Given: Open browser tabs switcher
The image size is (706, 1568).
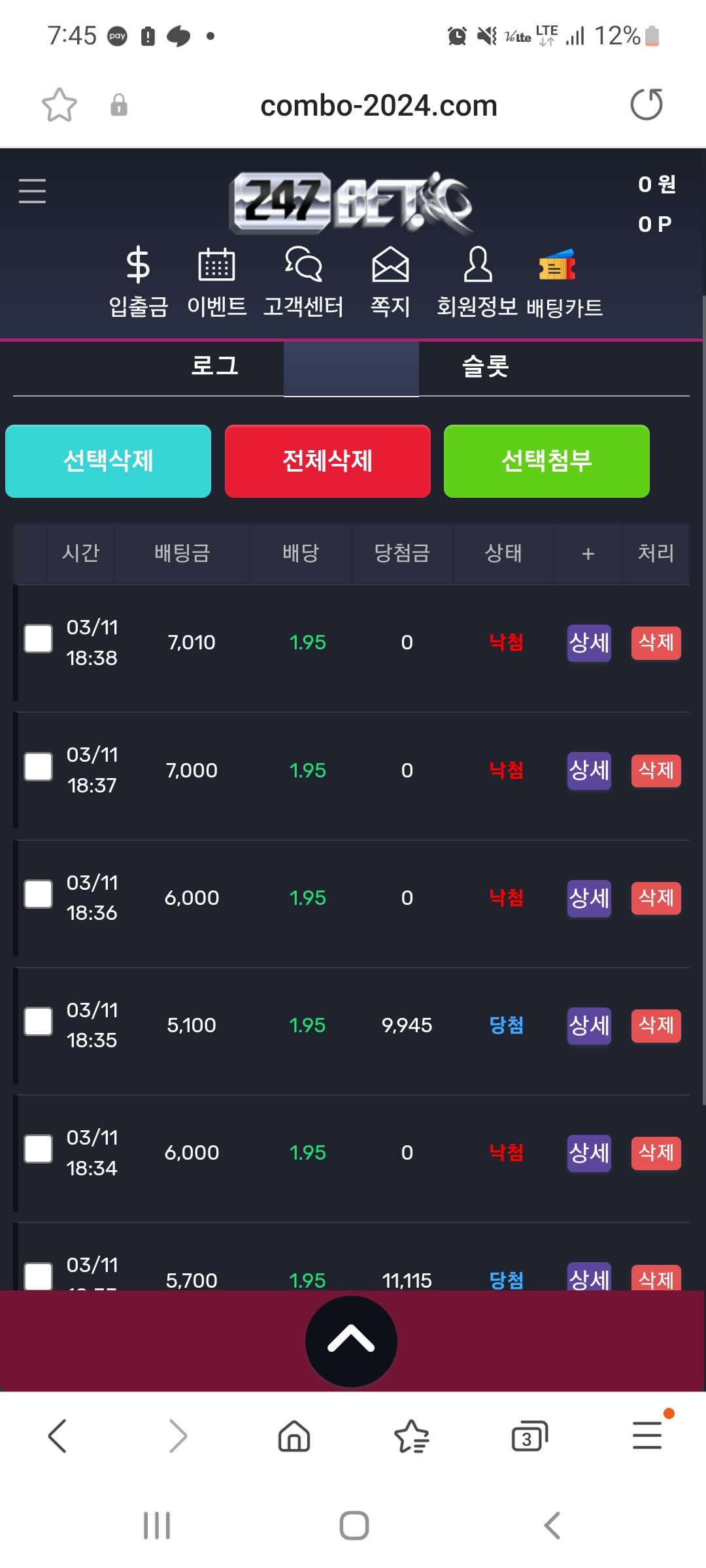Looking at the screenshot, I should tap(528, 1437).
